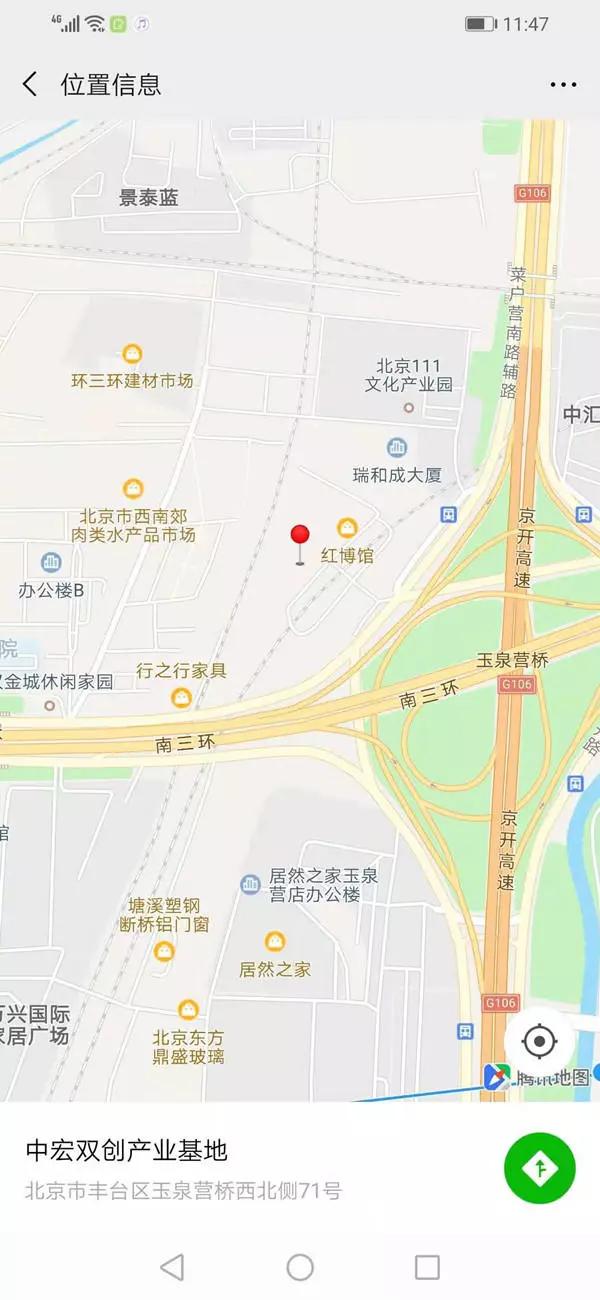Tap the Android home button
Image resolution: width=600 pixels, height=1300 pixels.
pyautogui.click(x=300, y=1267)
